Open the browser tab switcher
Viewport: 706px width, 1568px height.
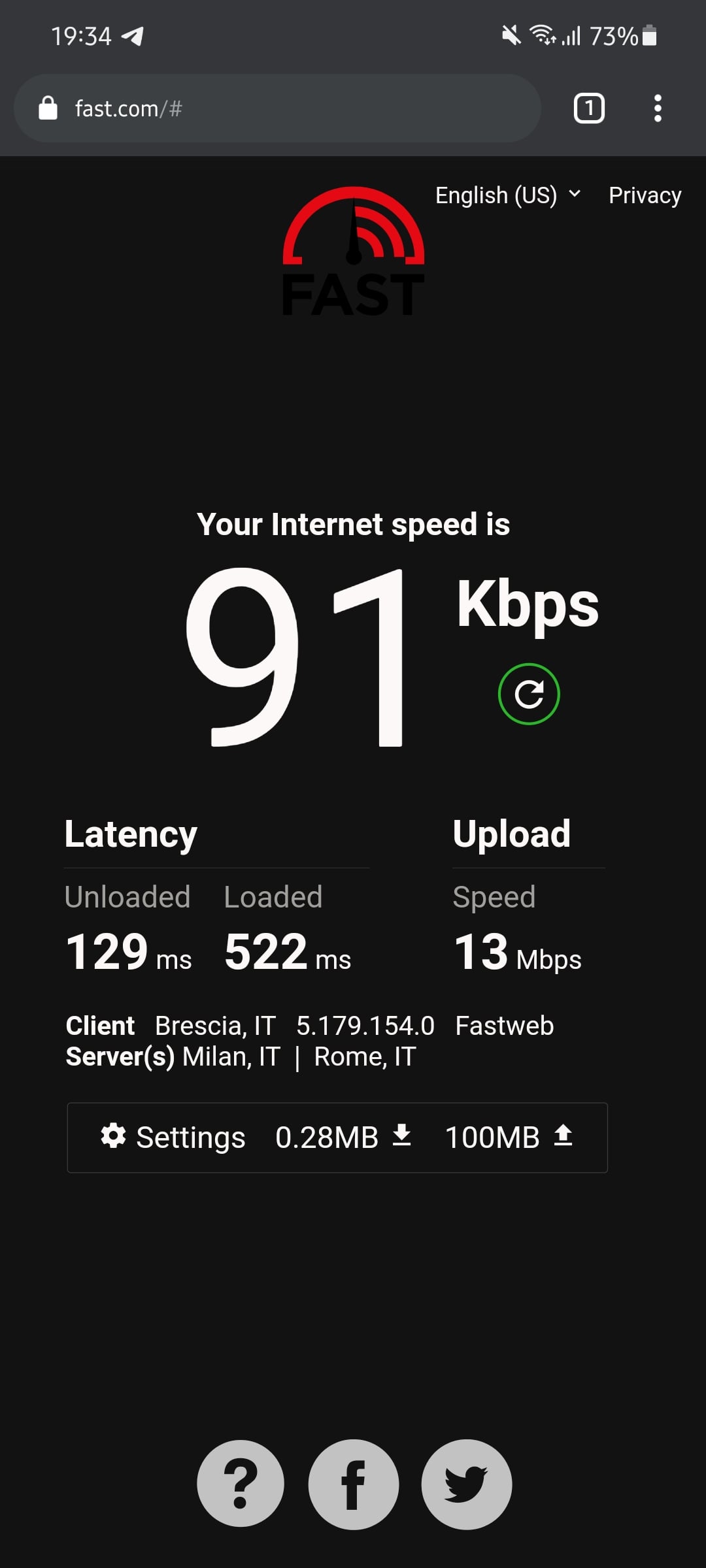pyautogui.click(x=589, y=108)
